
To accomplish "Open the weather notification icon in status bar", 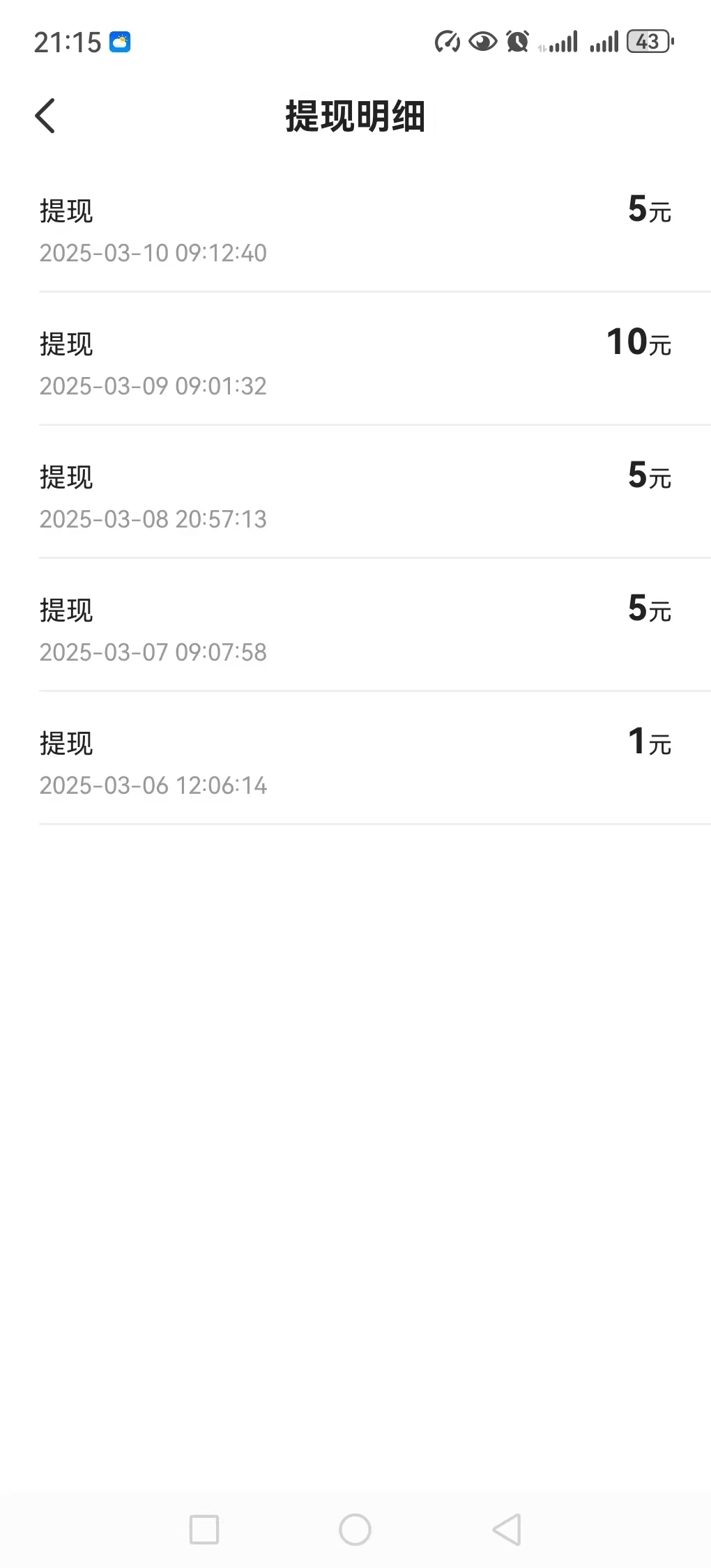I will click(120, 42).
